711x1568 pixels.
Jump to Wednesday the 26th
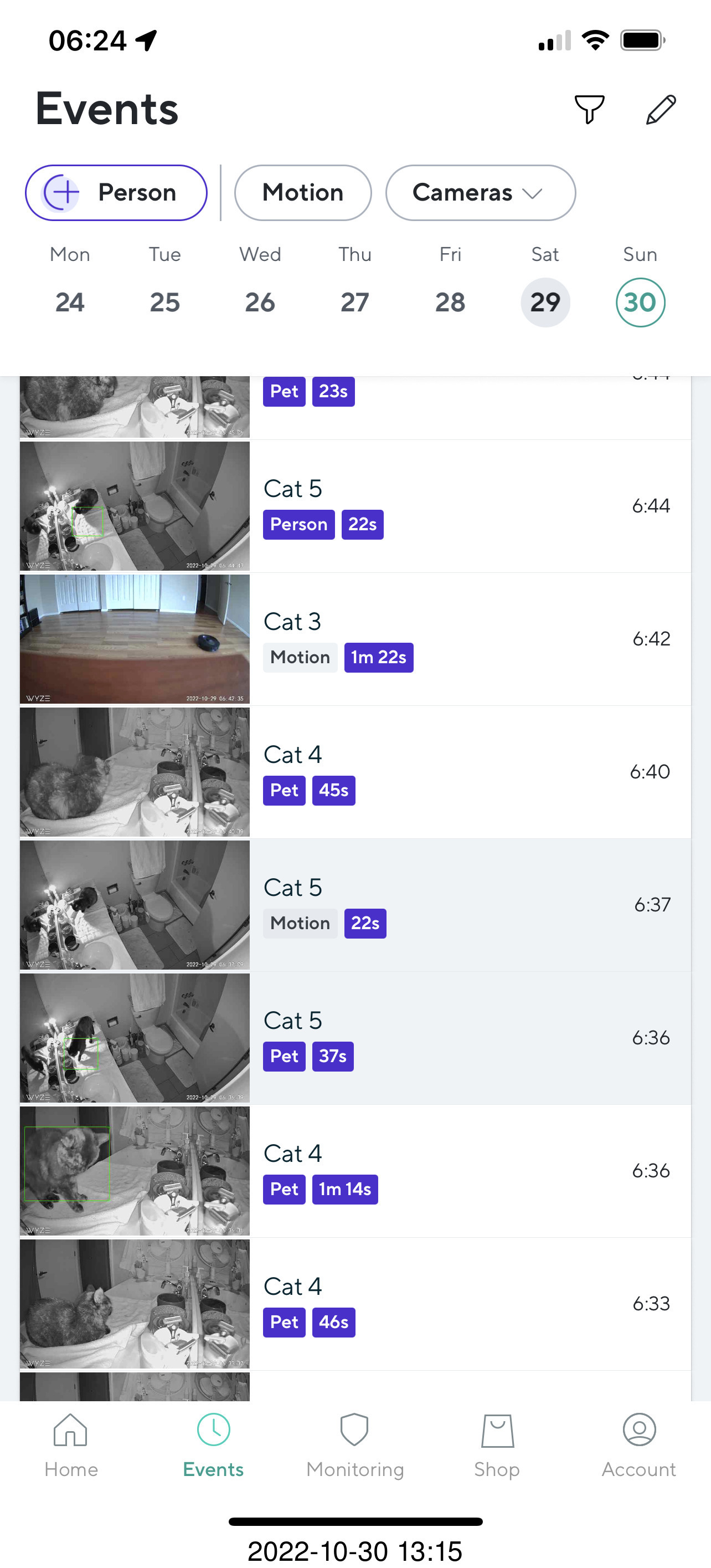coord(260,302)
